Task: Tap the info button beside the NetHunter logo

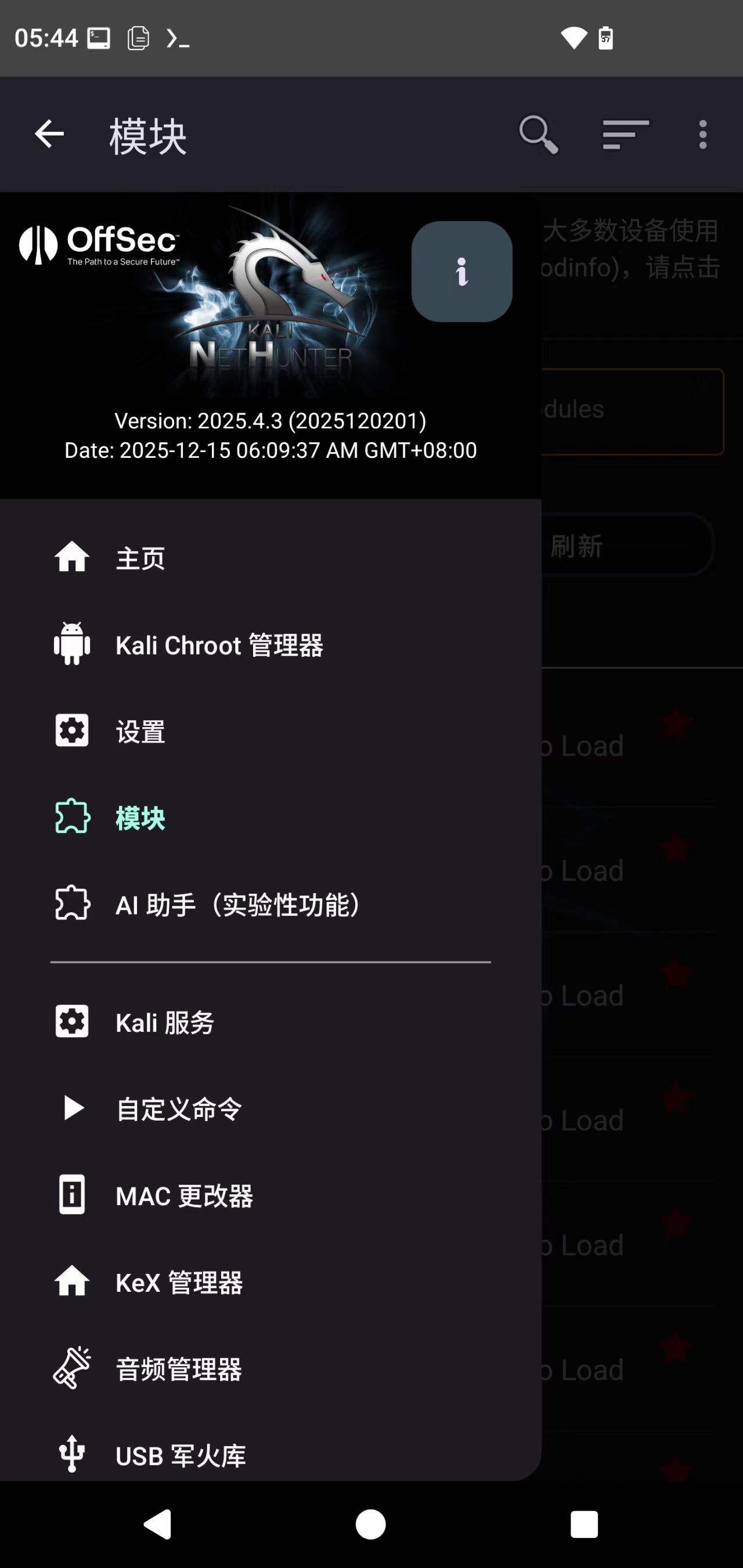Action: click(461, 272)
